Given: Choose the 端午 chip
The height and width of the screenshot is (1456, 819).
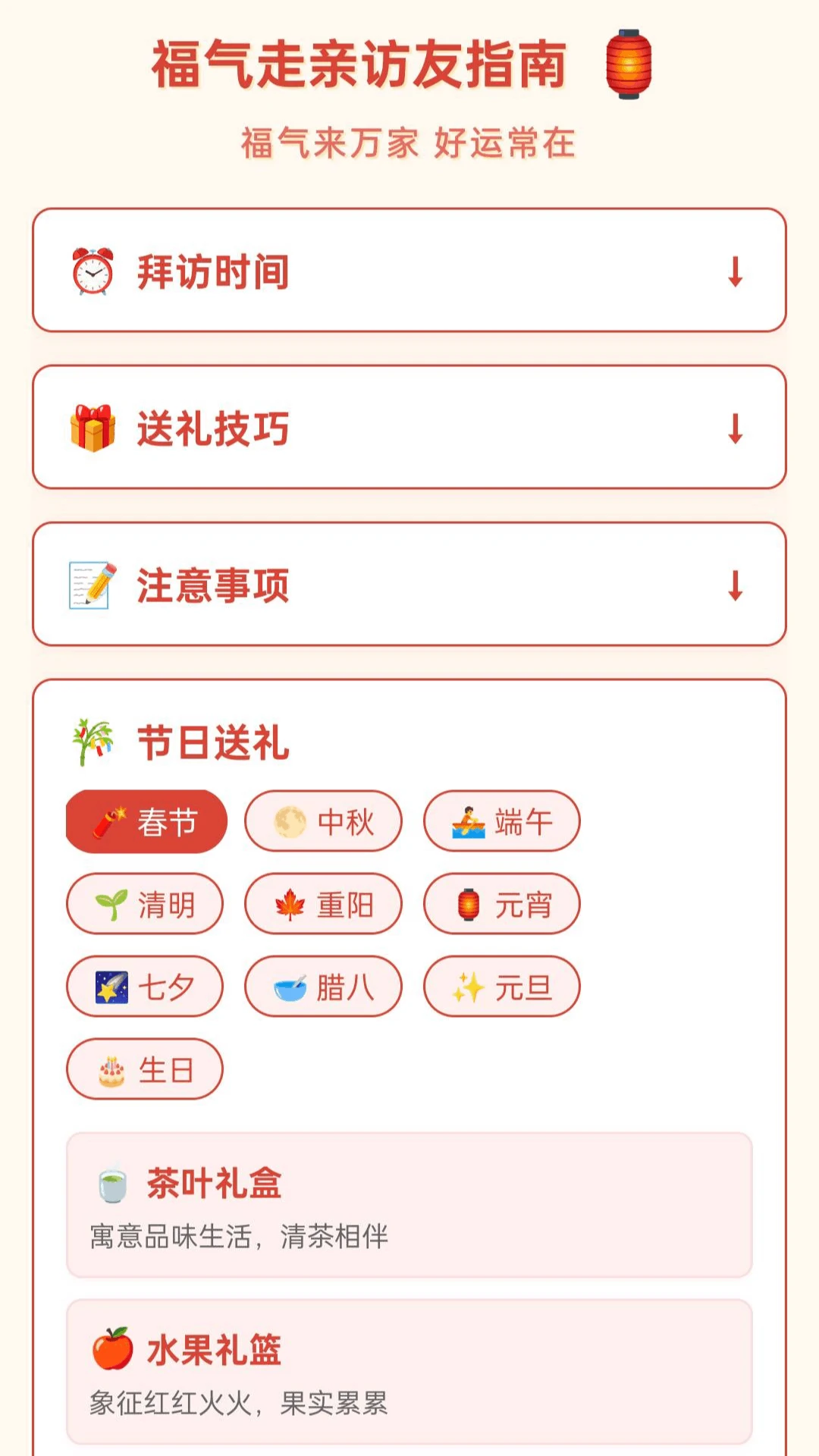Looking at the screenshot, I should coord(501,822).
